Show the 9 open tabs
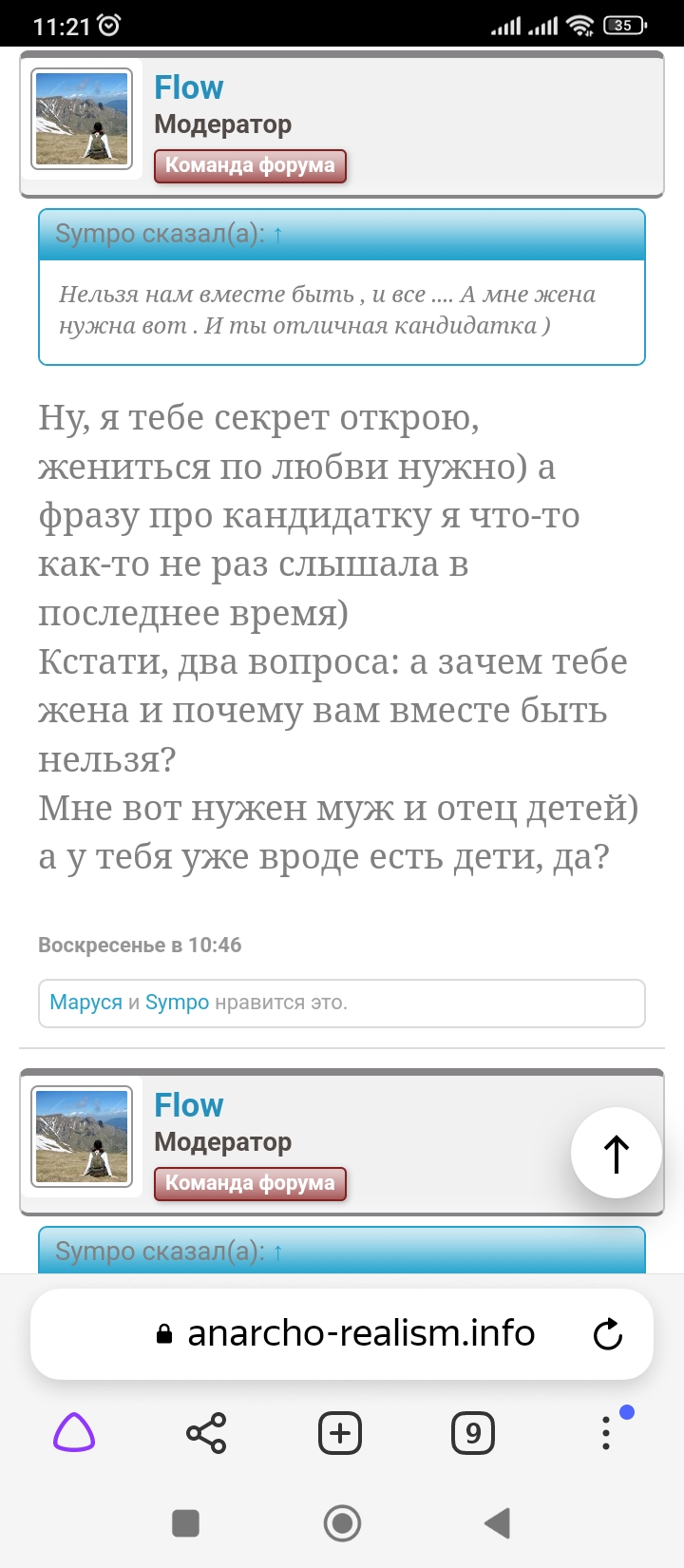This screenshot has height=1568, width=684. click(x=473, y=1433)
